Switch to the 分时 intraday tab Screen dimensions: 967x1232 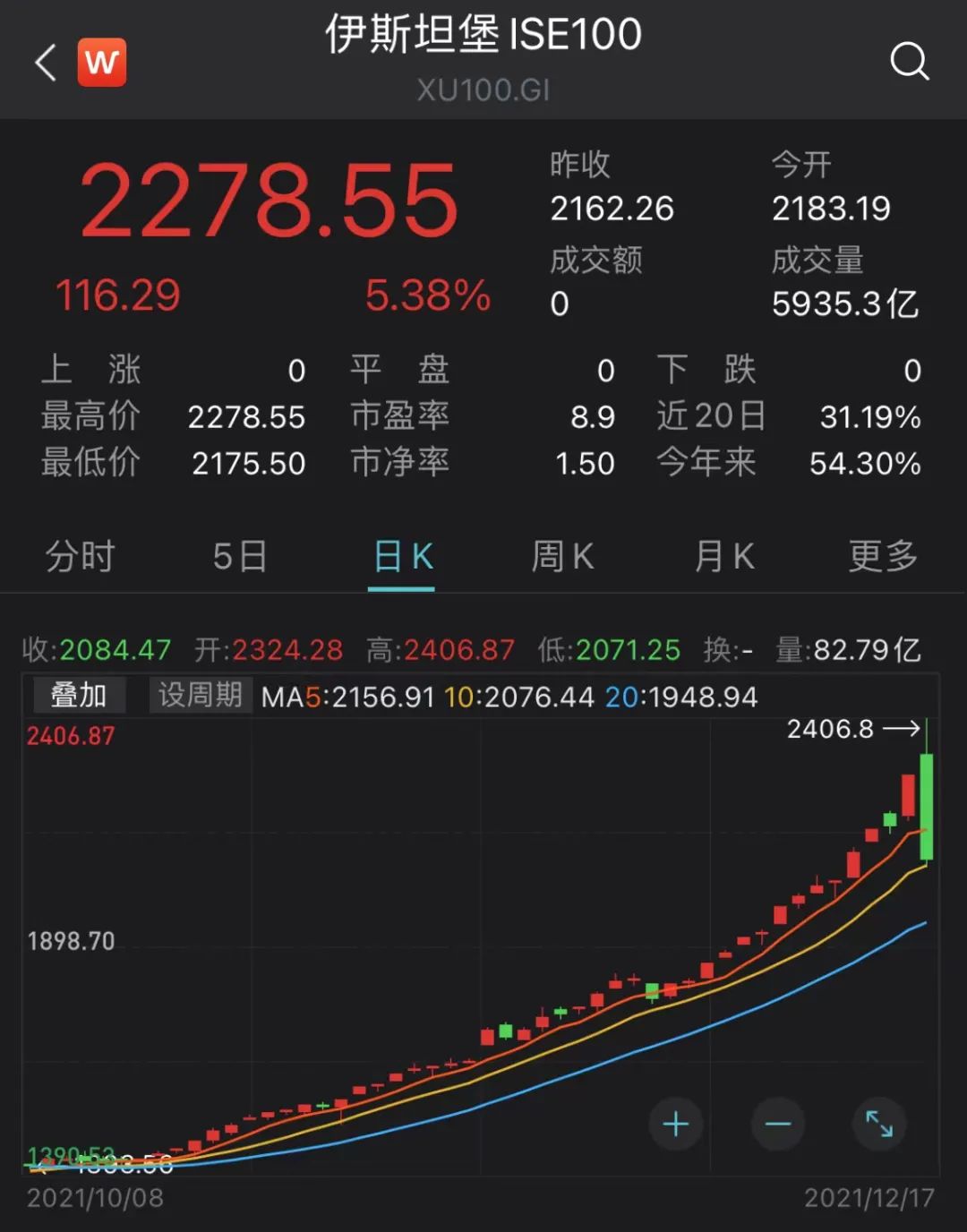(79, 556)
